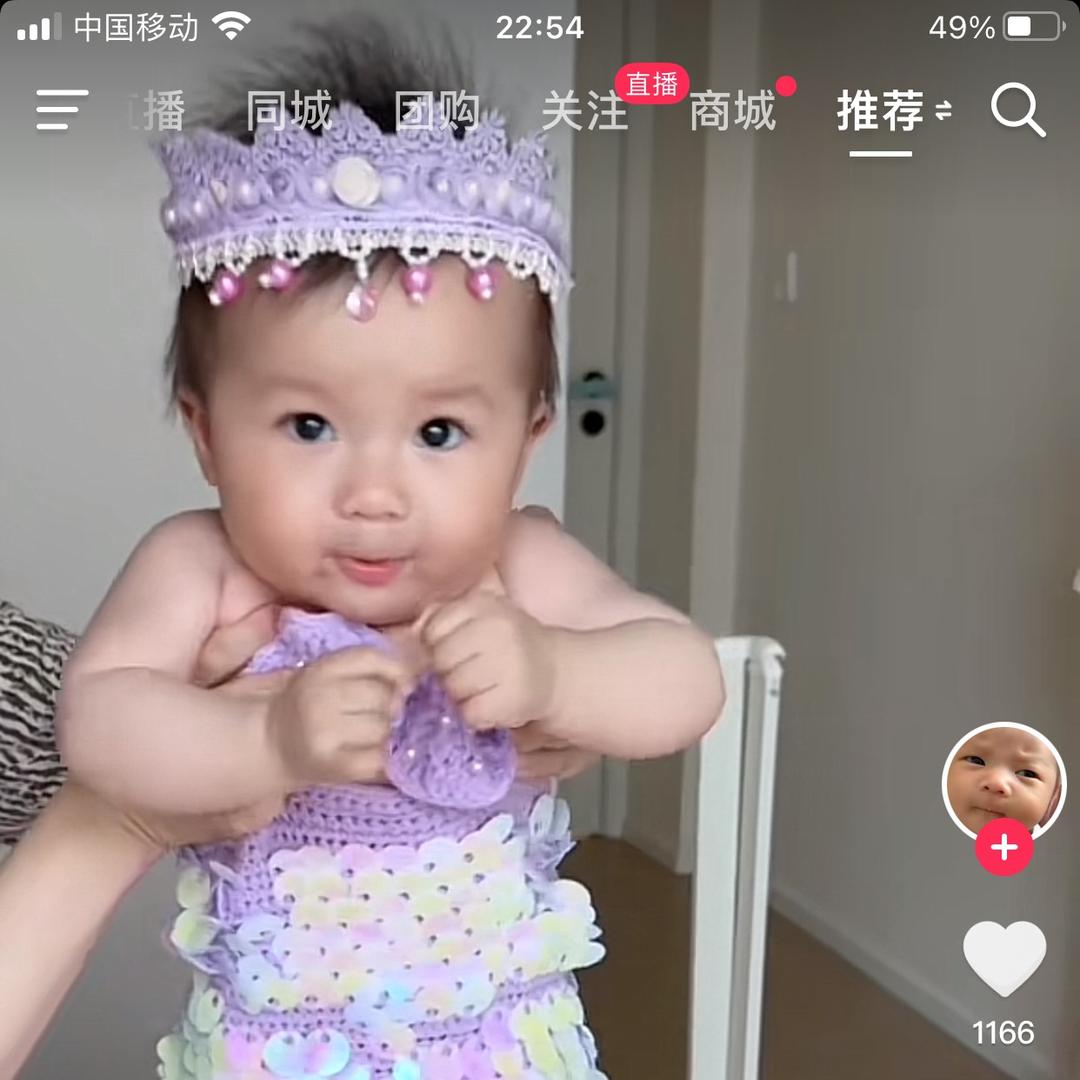Image resolution: width=1080 pixels, height=1080 pixels.
Task: Open the search magnifier
Action: (x=1018, y=110)
